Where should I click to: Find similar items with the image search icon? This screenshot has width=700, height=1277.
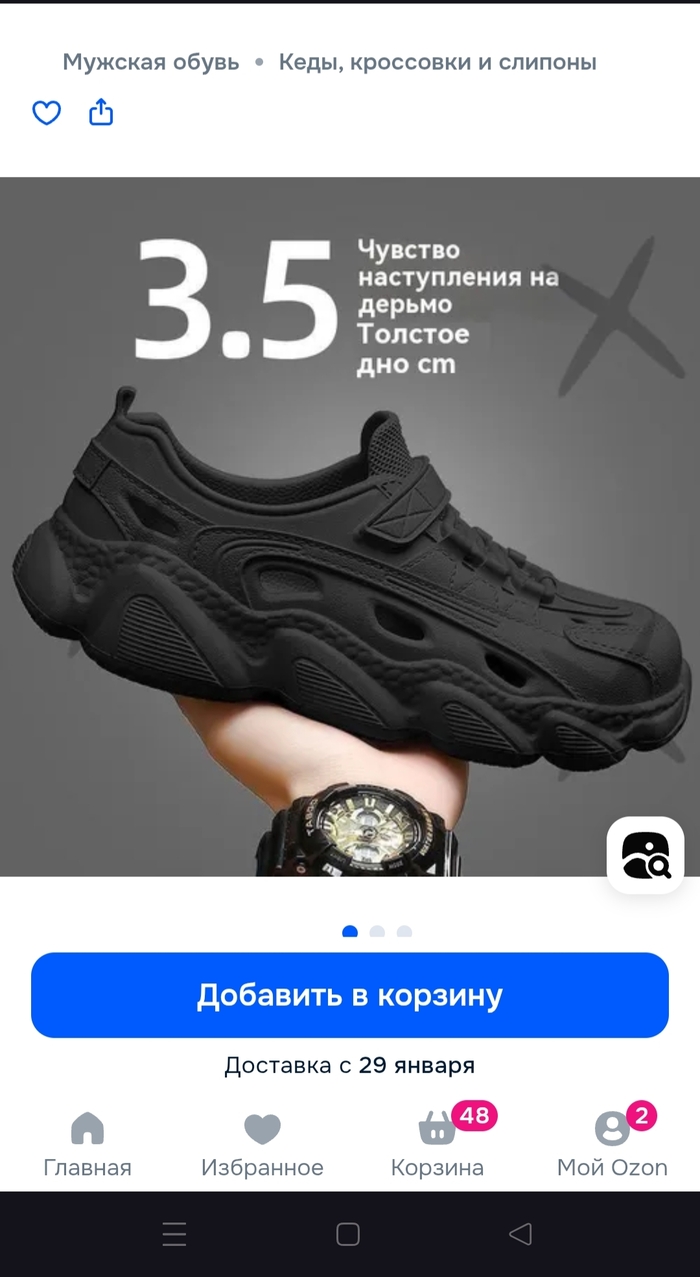645,855
